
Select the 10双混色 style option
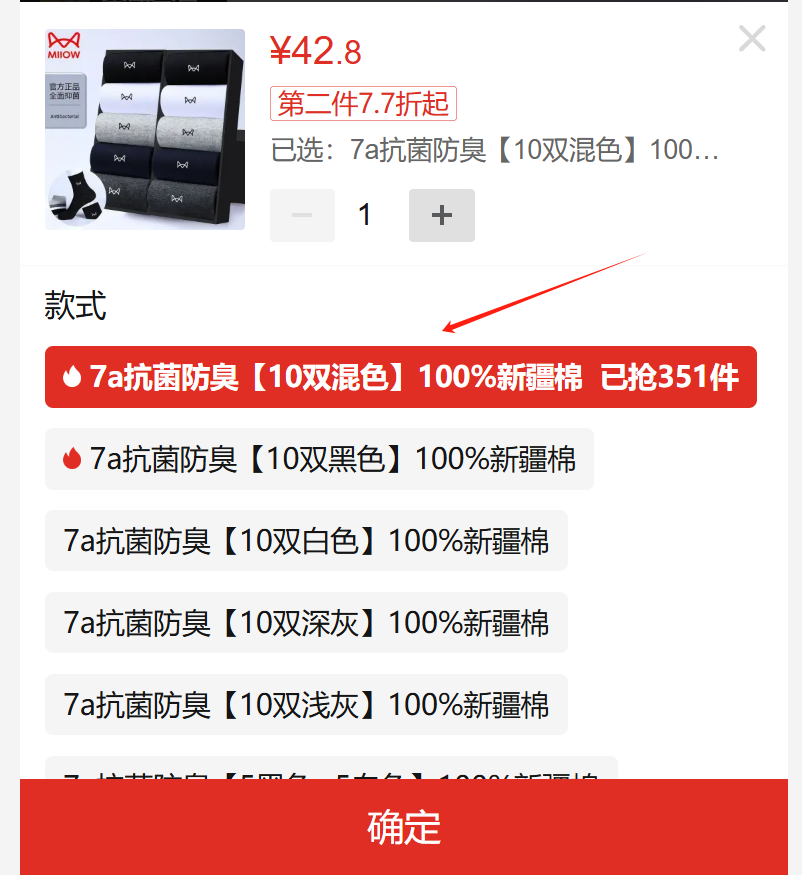400,377
